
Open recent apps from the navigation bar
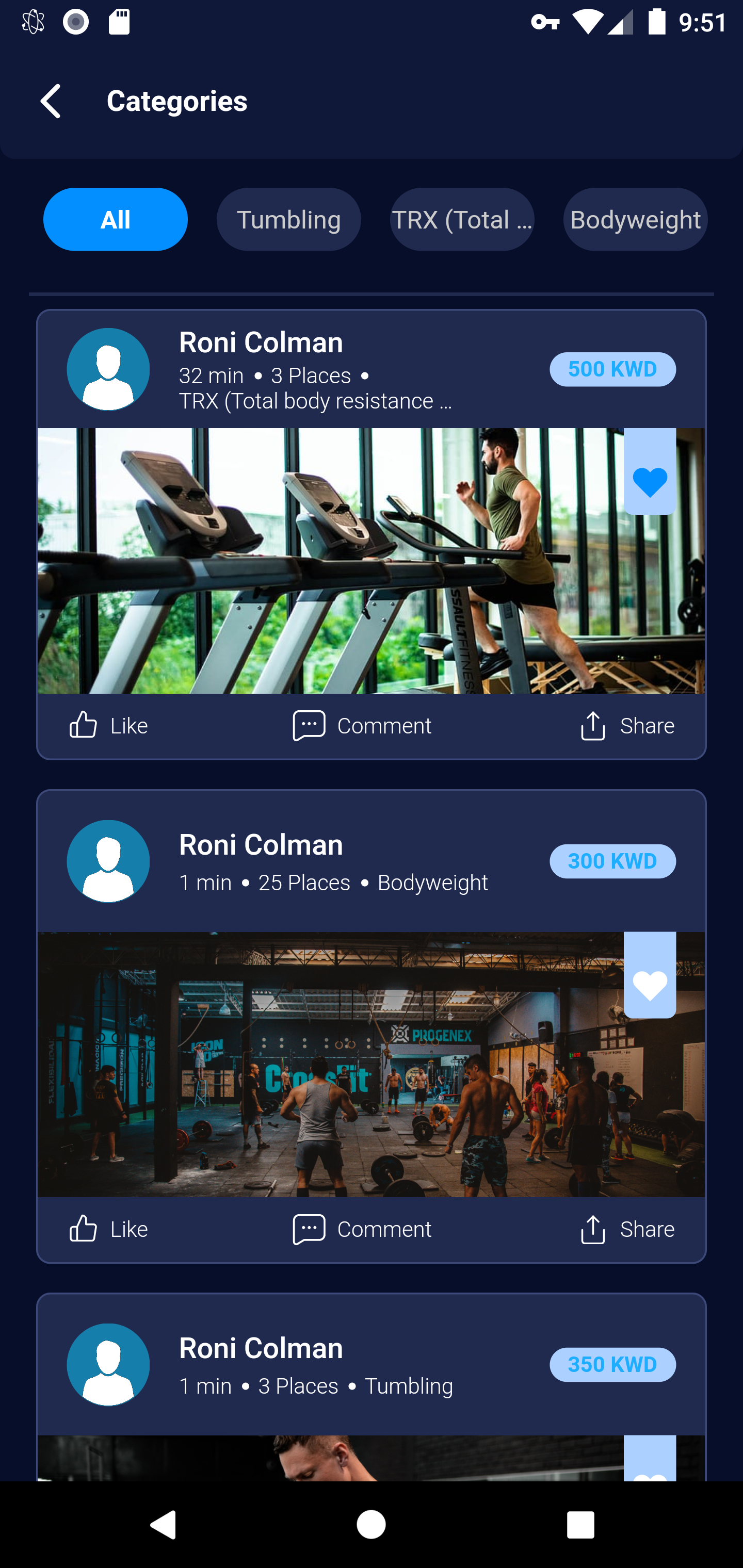[580, 1524]
